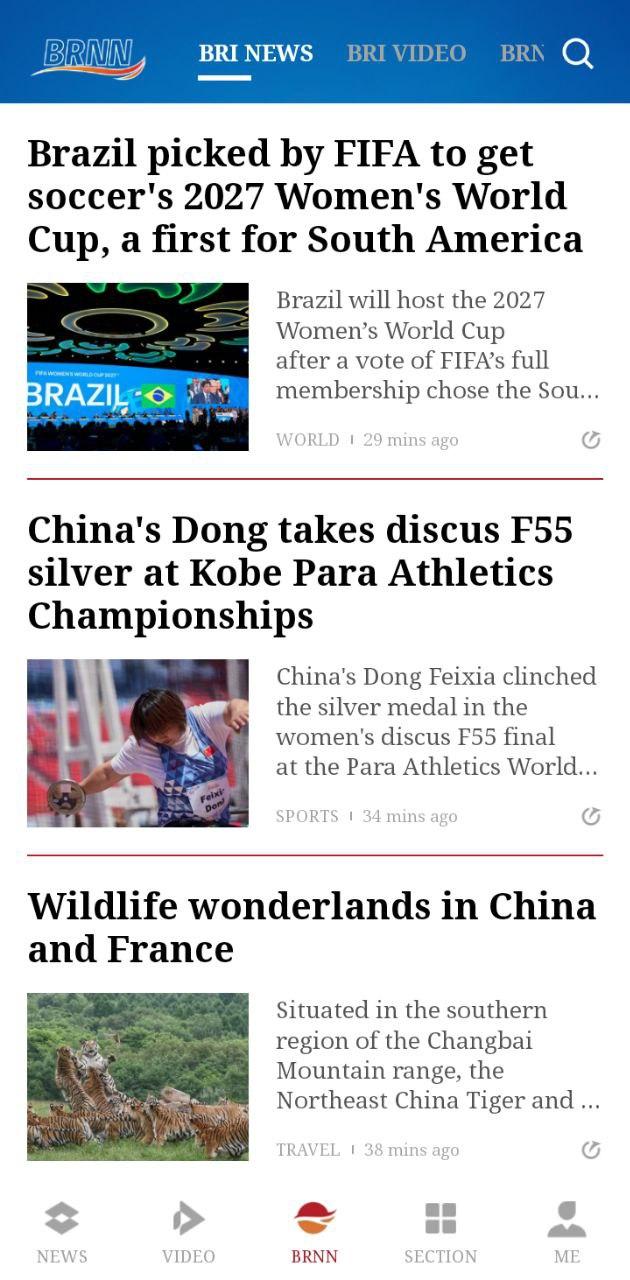This screenshot has height=1280, width=630.
Task: Share the Kobe Para Athletics article
Action: [591, 816]
